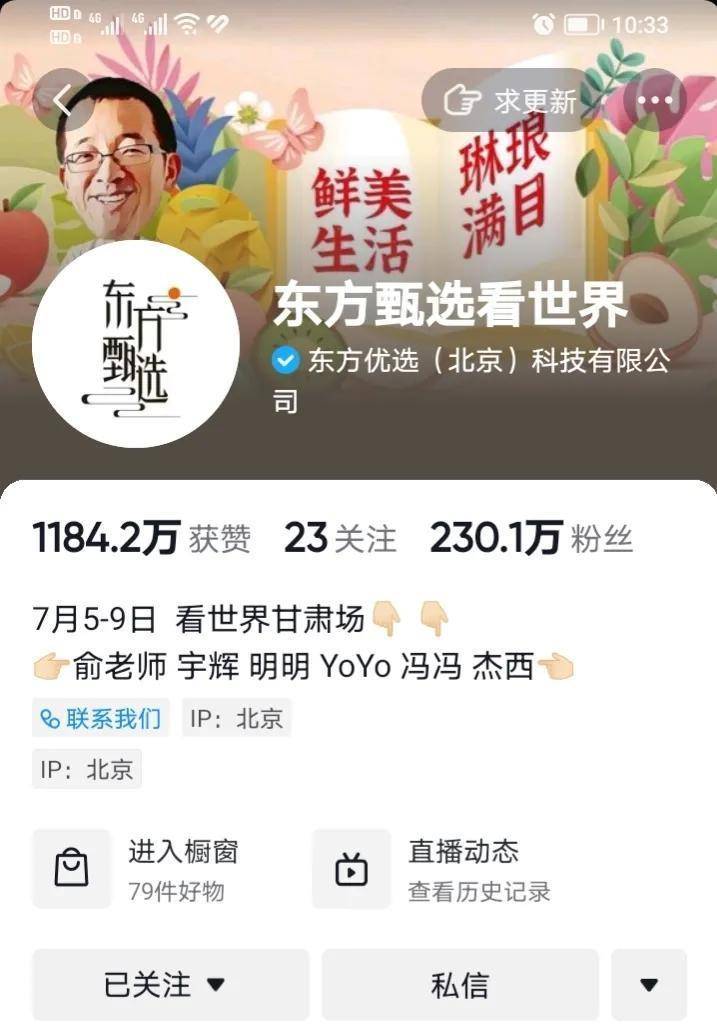Go back using the top-left arrow
Viewport: 717px width, 1033px height.
[62, 100]
